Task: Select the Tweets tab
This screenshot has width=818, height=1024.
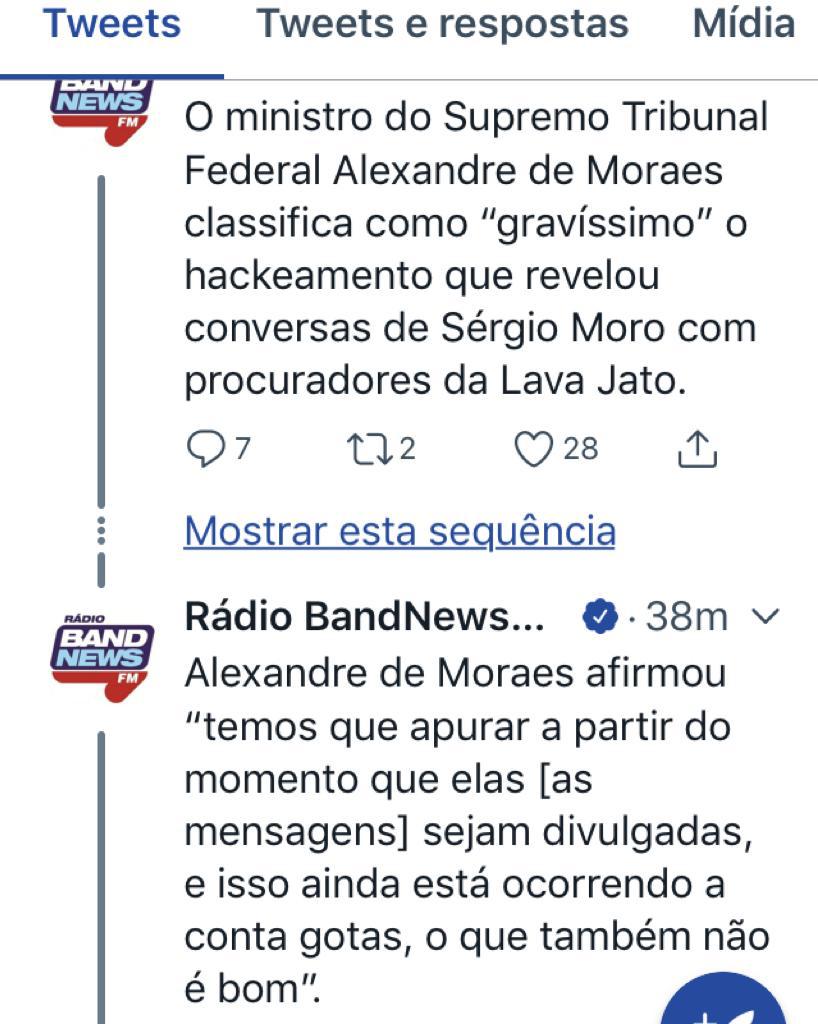Action: click(x=112, y=24)
